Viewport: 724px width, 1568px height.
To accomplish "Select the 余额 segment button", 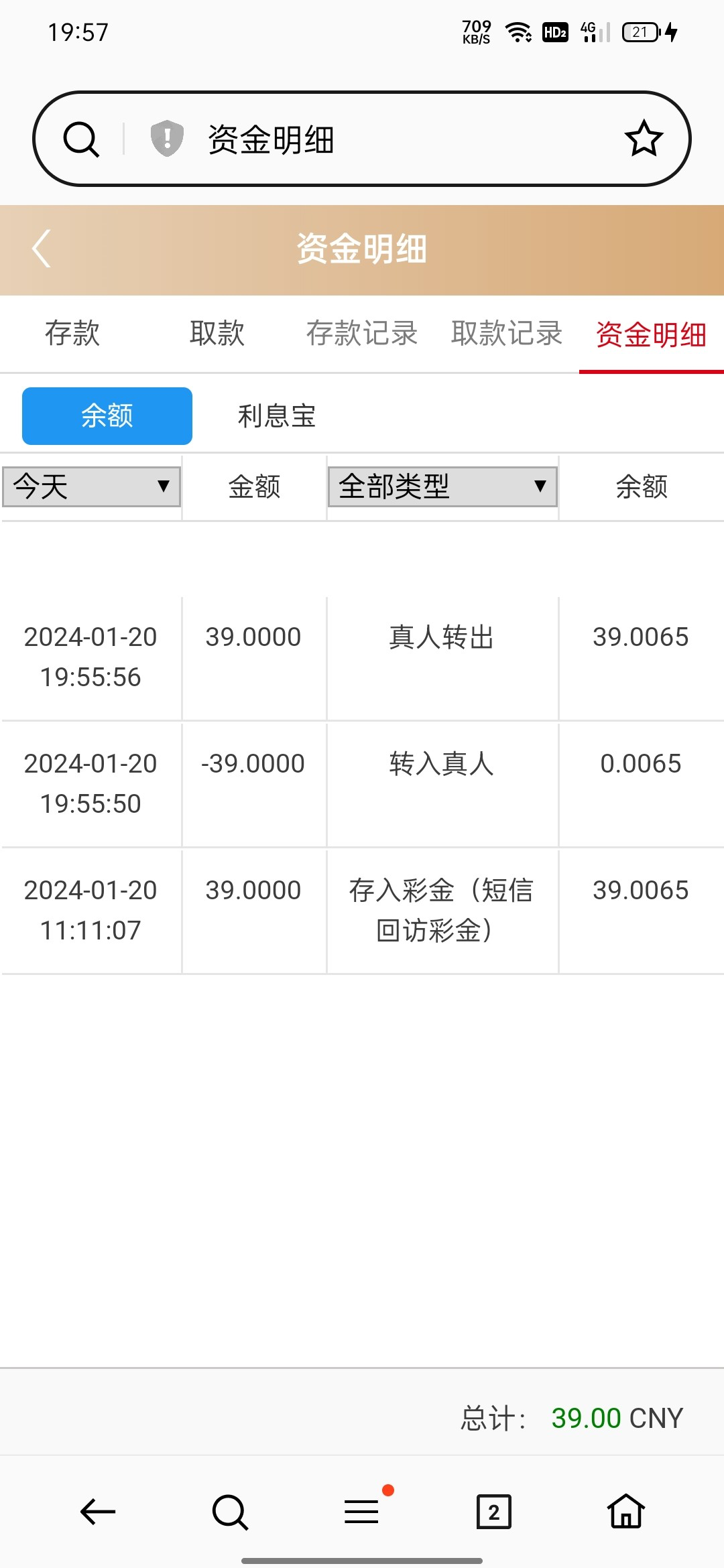I will (x=107, y=416).
